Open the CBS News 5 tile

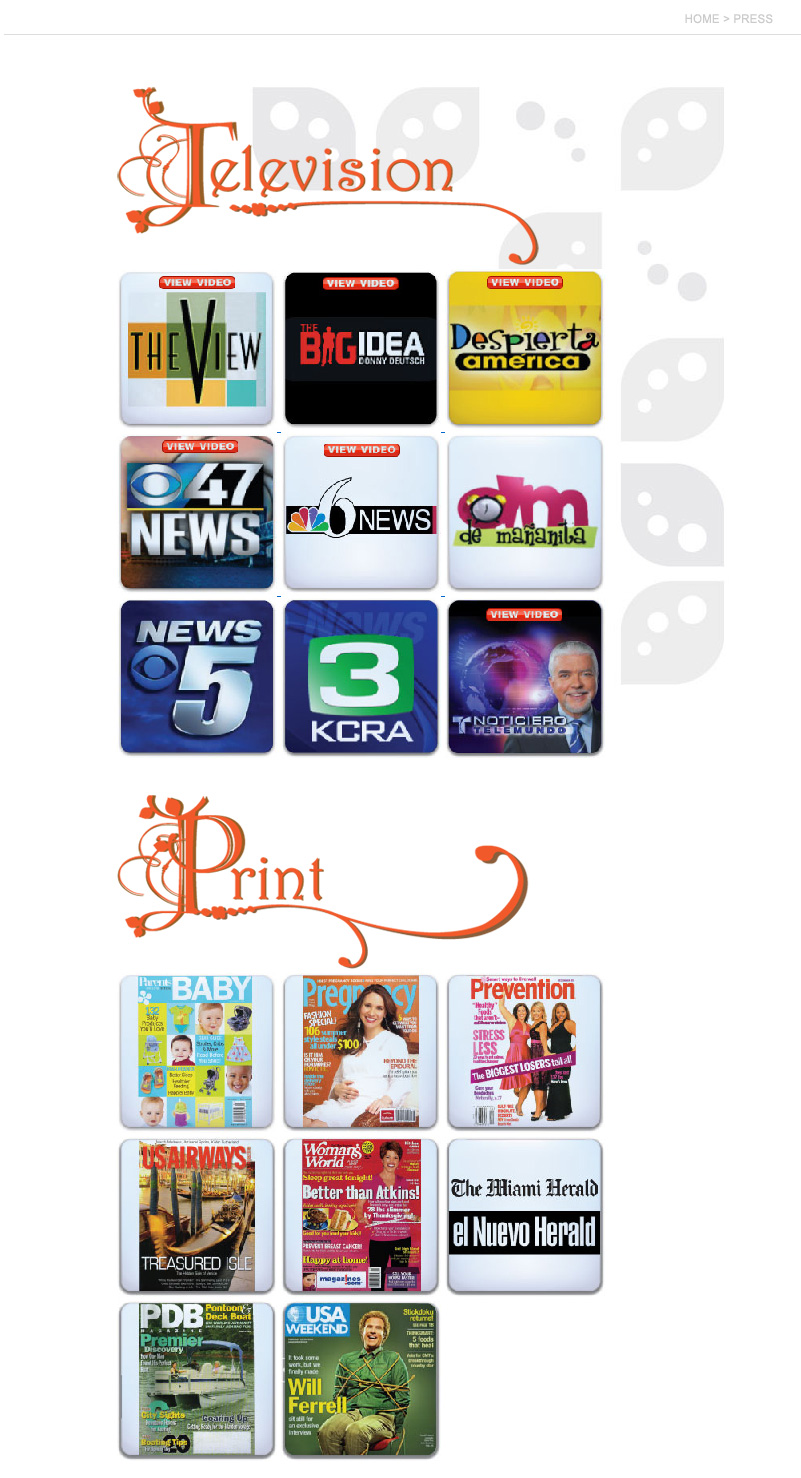(197, 676)
